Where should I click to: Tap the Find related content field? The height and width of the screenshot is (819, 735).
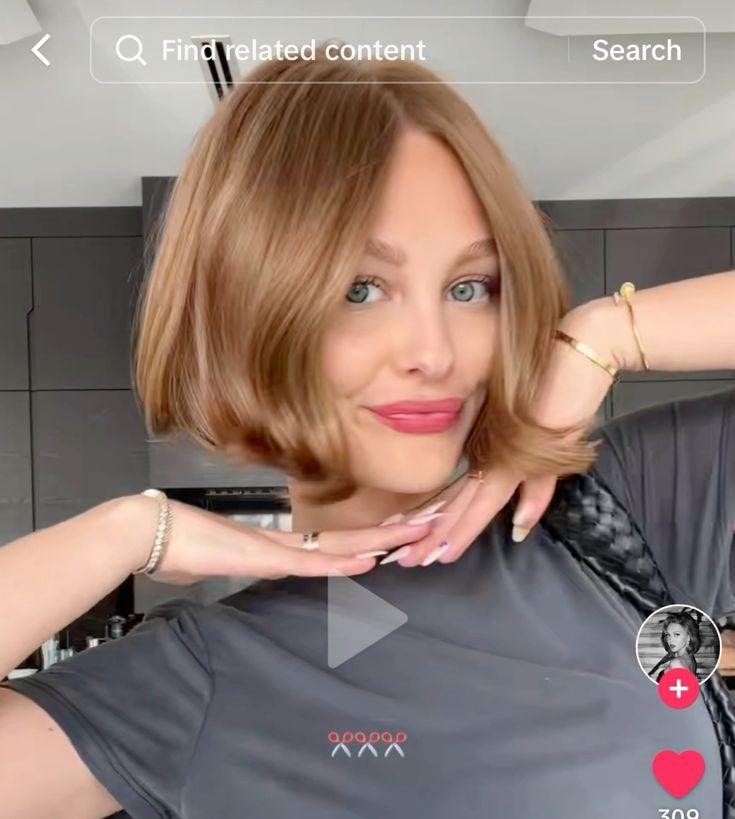[x=330, y=50]
